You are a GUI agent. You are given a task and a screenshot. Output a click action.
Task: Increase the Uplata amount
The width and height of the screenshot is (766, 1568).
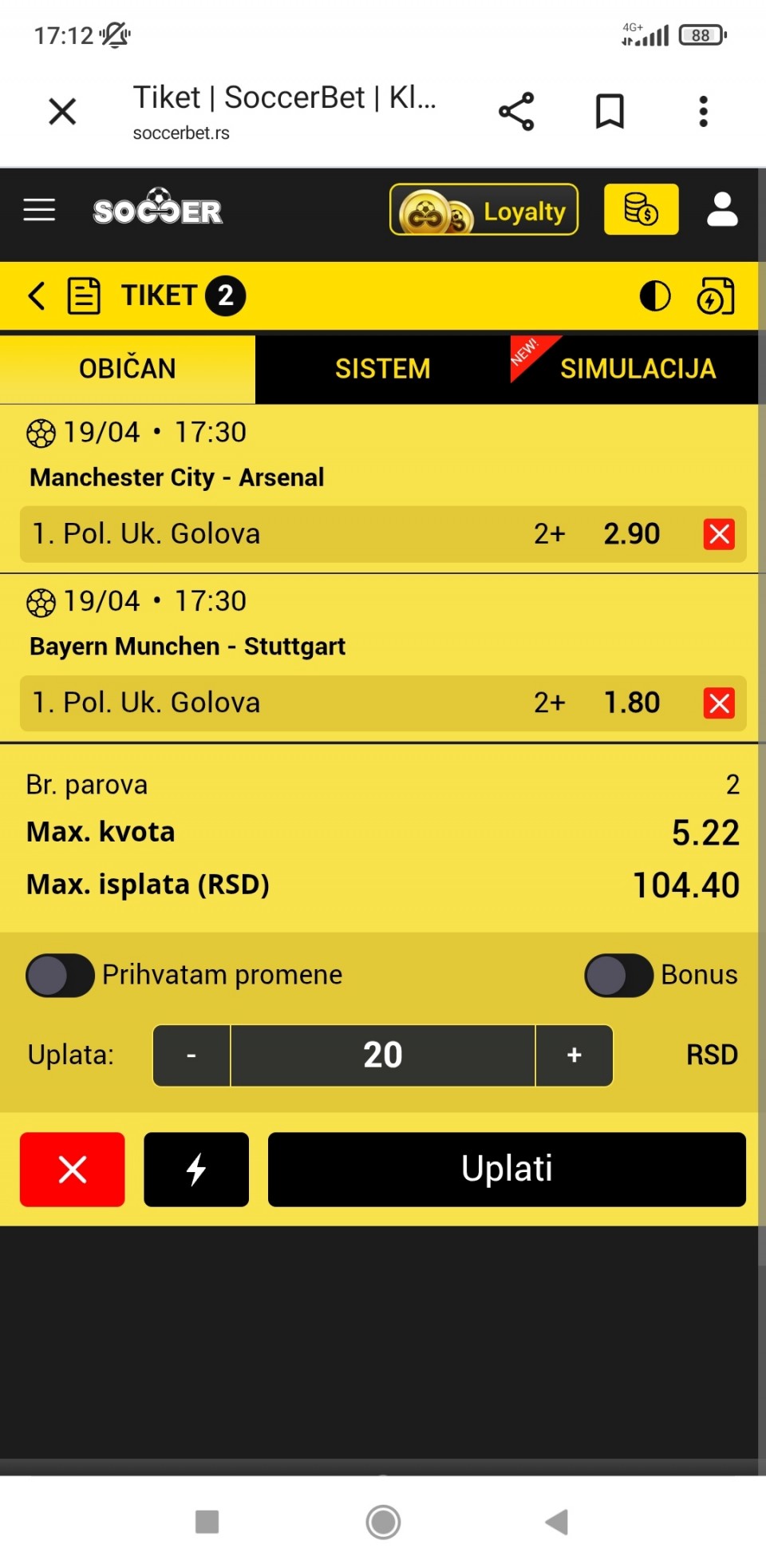[574, 1055]
